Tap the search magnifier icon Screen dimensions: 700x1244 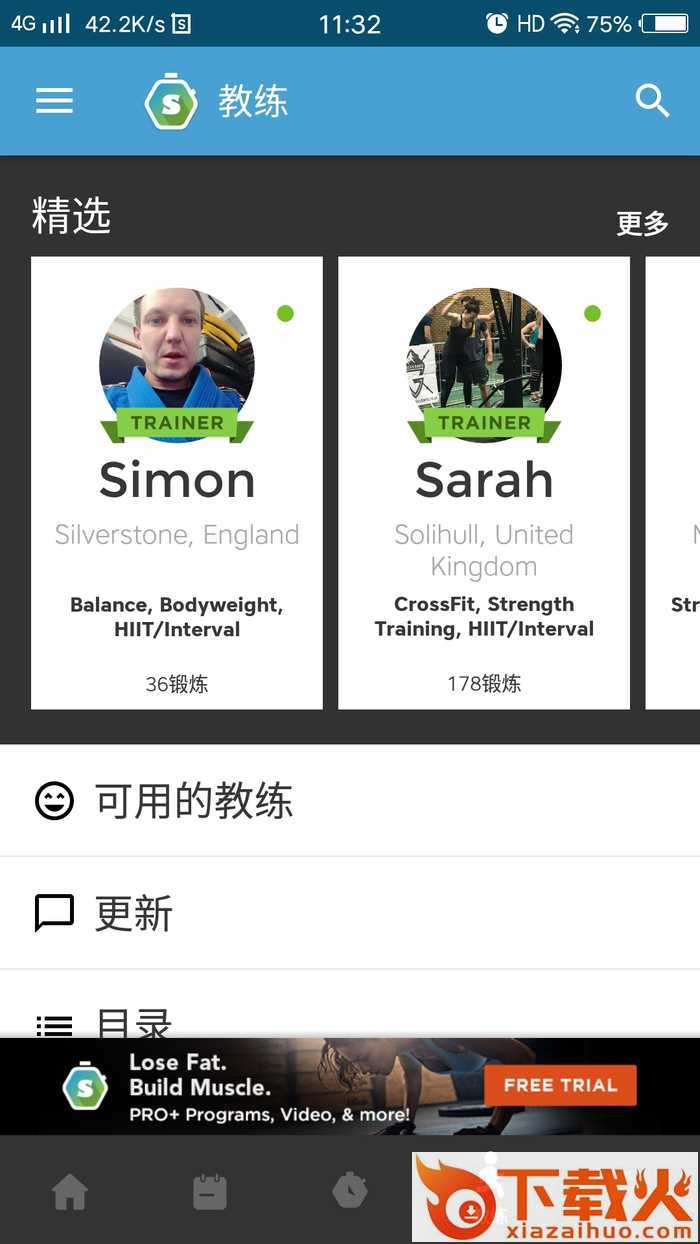(x=652, y=101)
